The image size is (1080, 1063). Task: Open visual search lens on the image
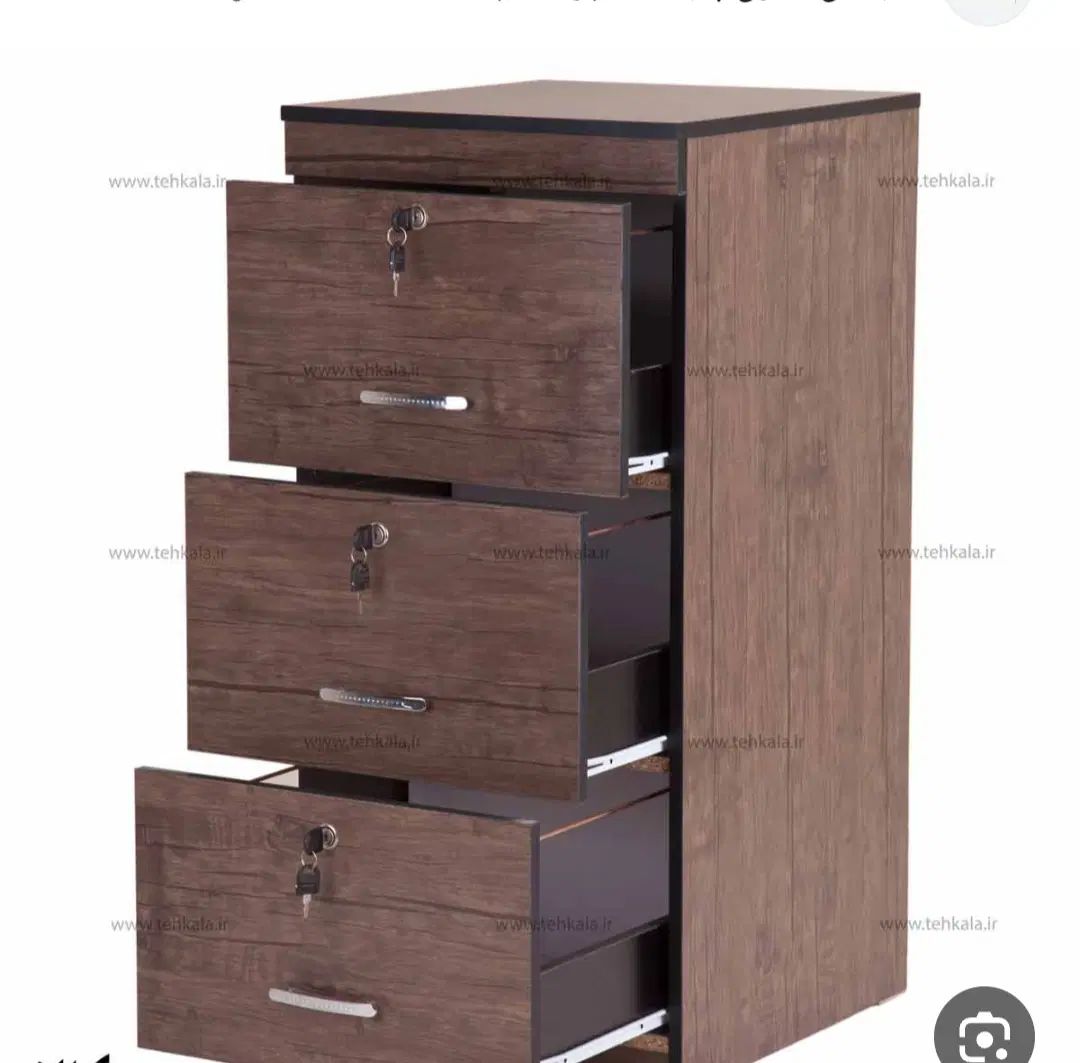[984, 1035]
